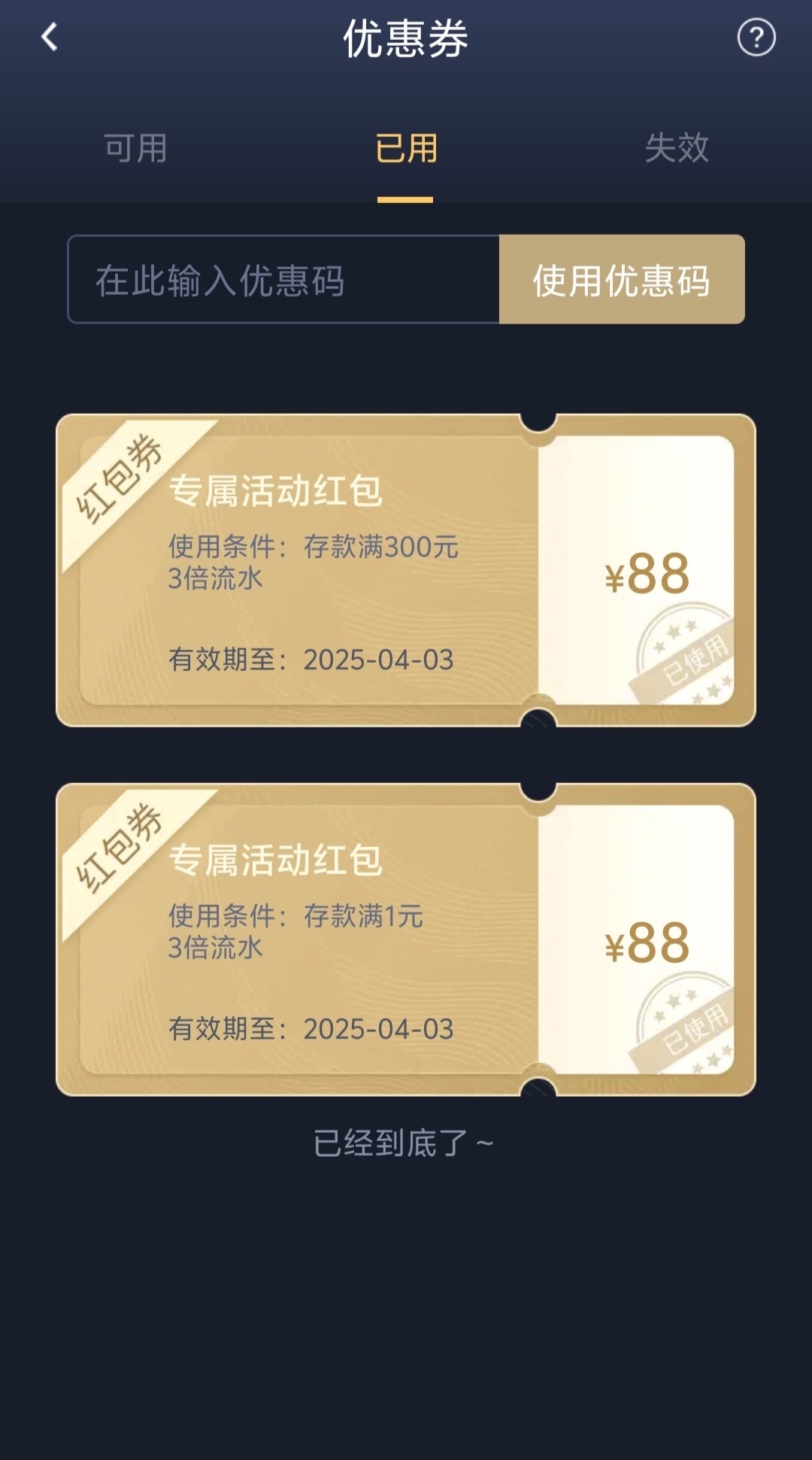Open the coupon requiring 存款满300元

coord(405,570)
